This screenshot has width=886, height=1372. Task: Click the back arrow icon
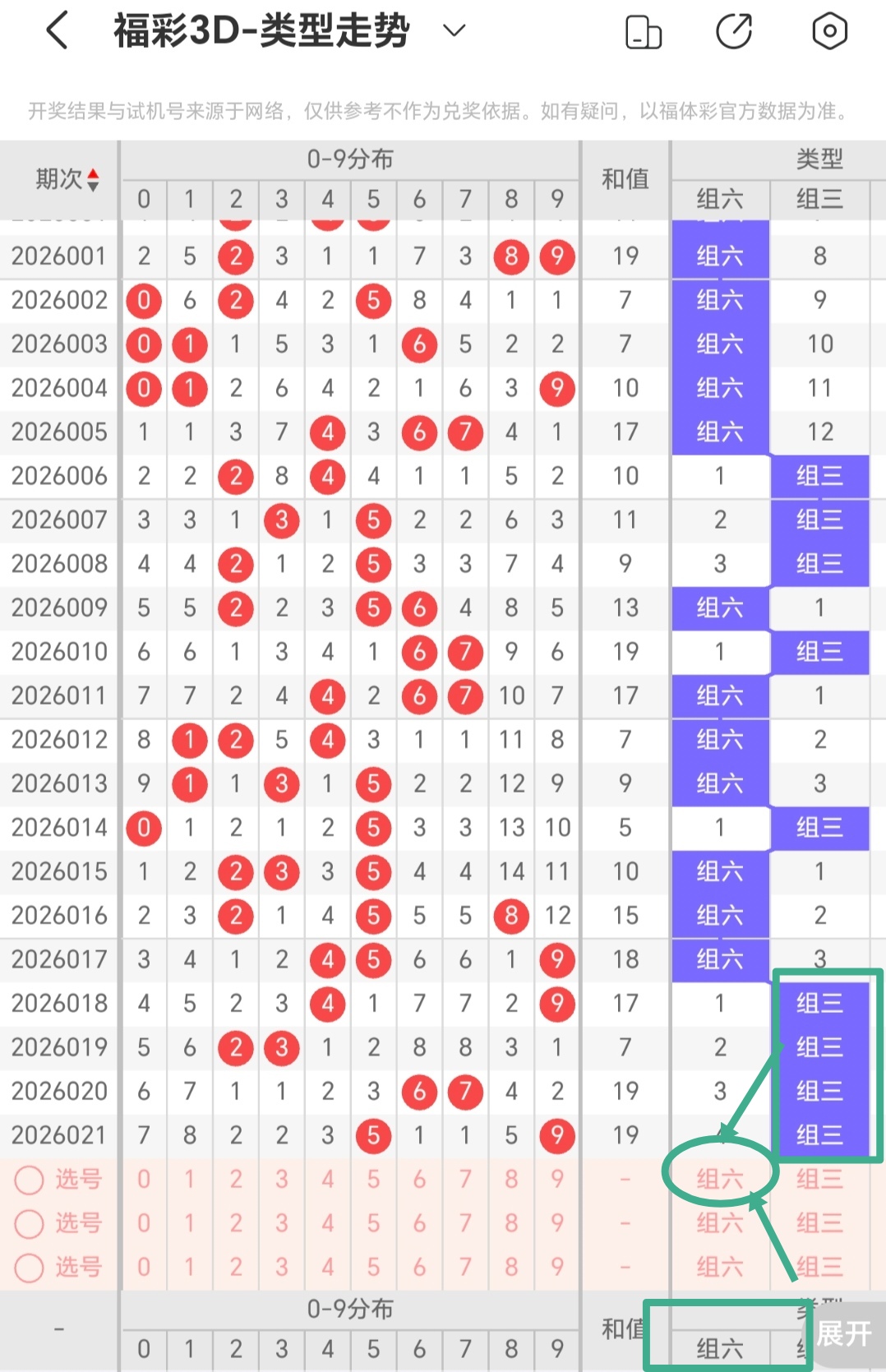click(x=56, y=31)
